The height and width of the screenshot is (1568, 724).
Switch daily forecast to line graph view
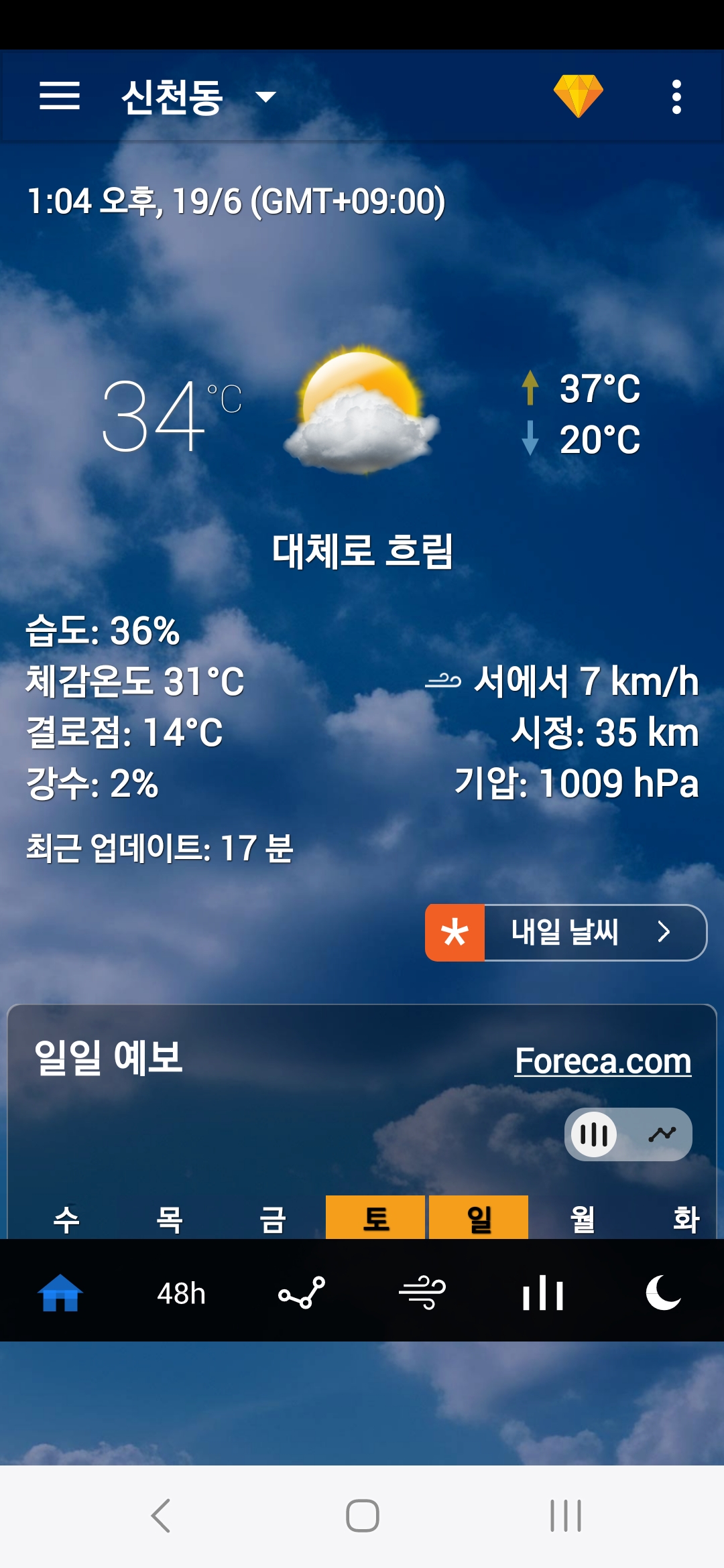click(662, 1134)
